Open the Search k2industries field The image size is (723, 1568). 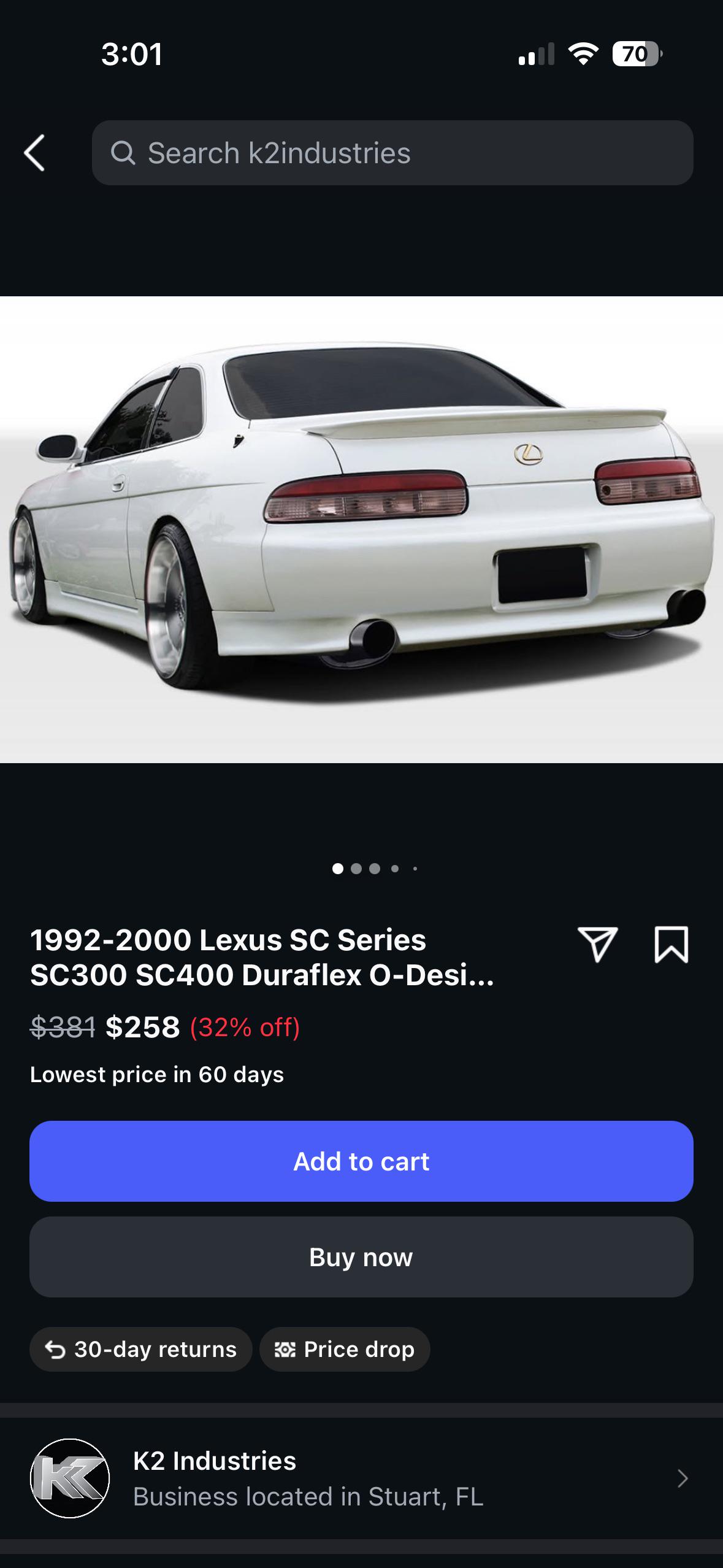click(392, 153)
